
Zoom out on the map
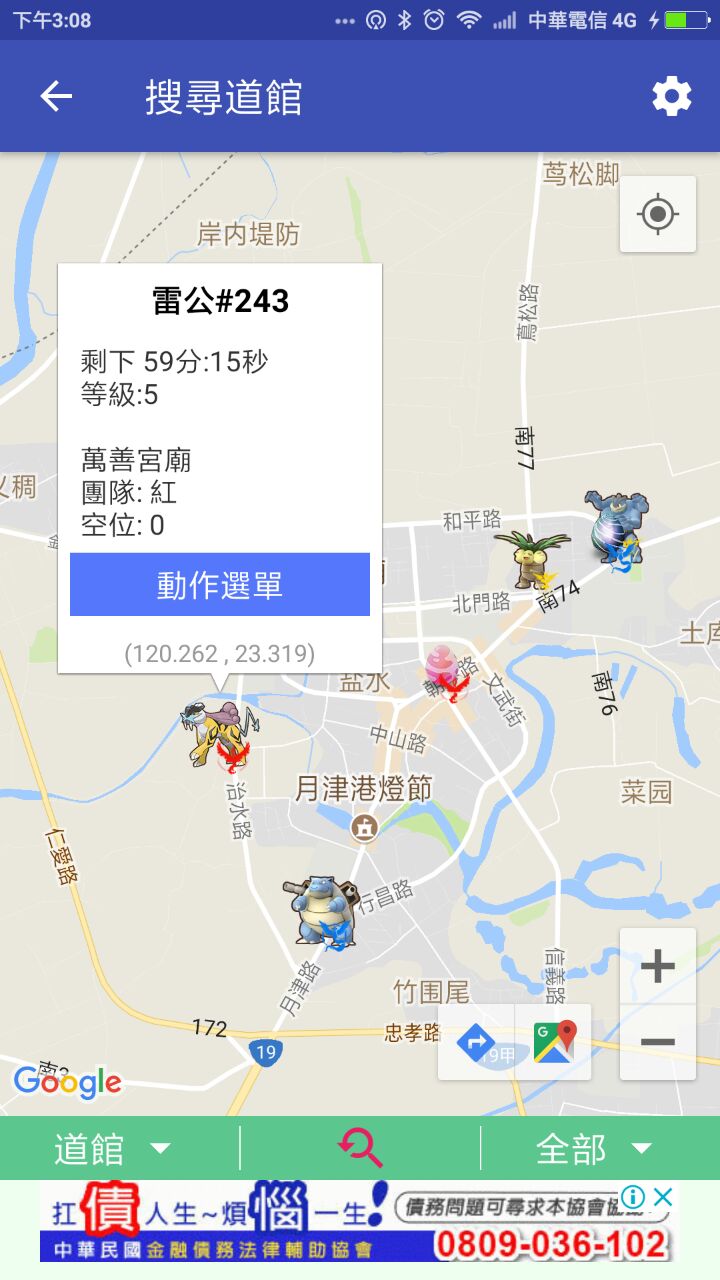coord(658,1042)
